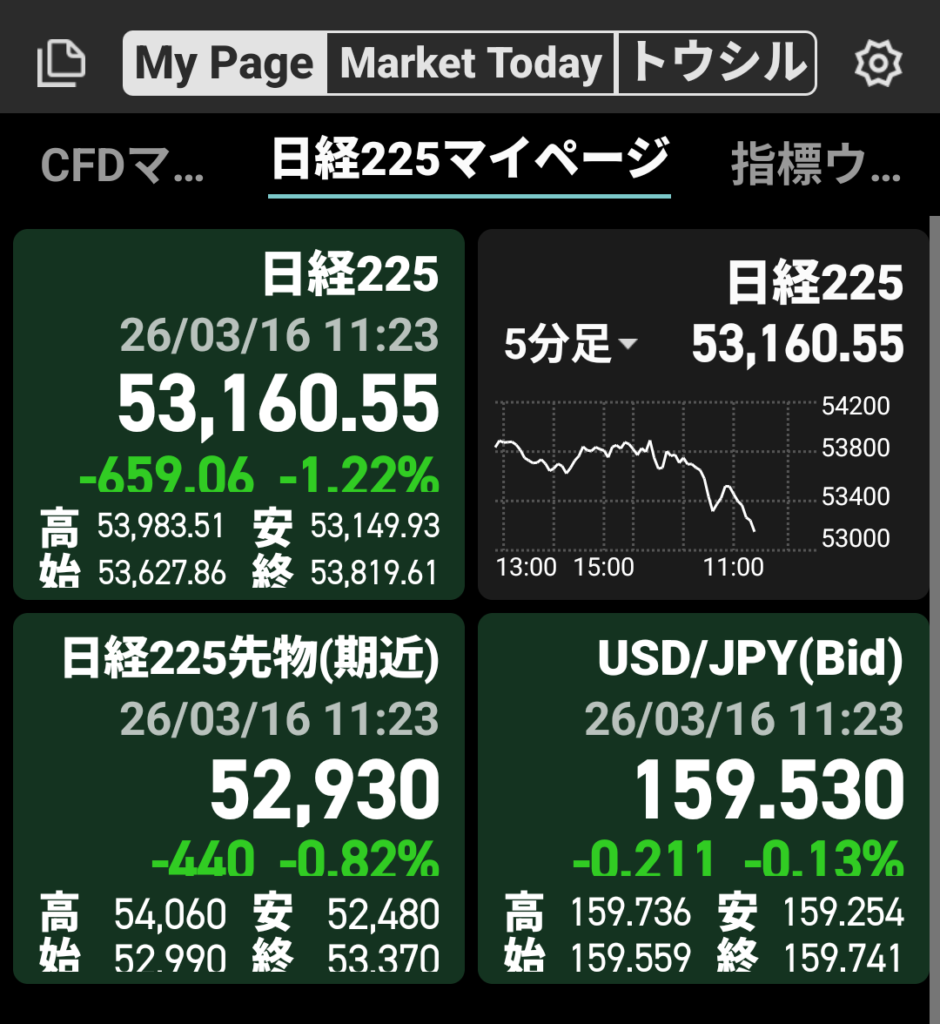940x1024 pixels.
Task: View the 日経225先物(期近) card
Action: 238,798
